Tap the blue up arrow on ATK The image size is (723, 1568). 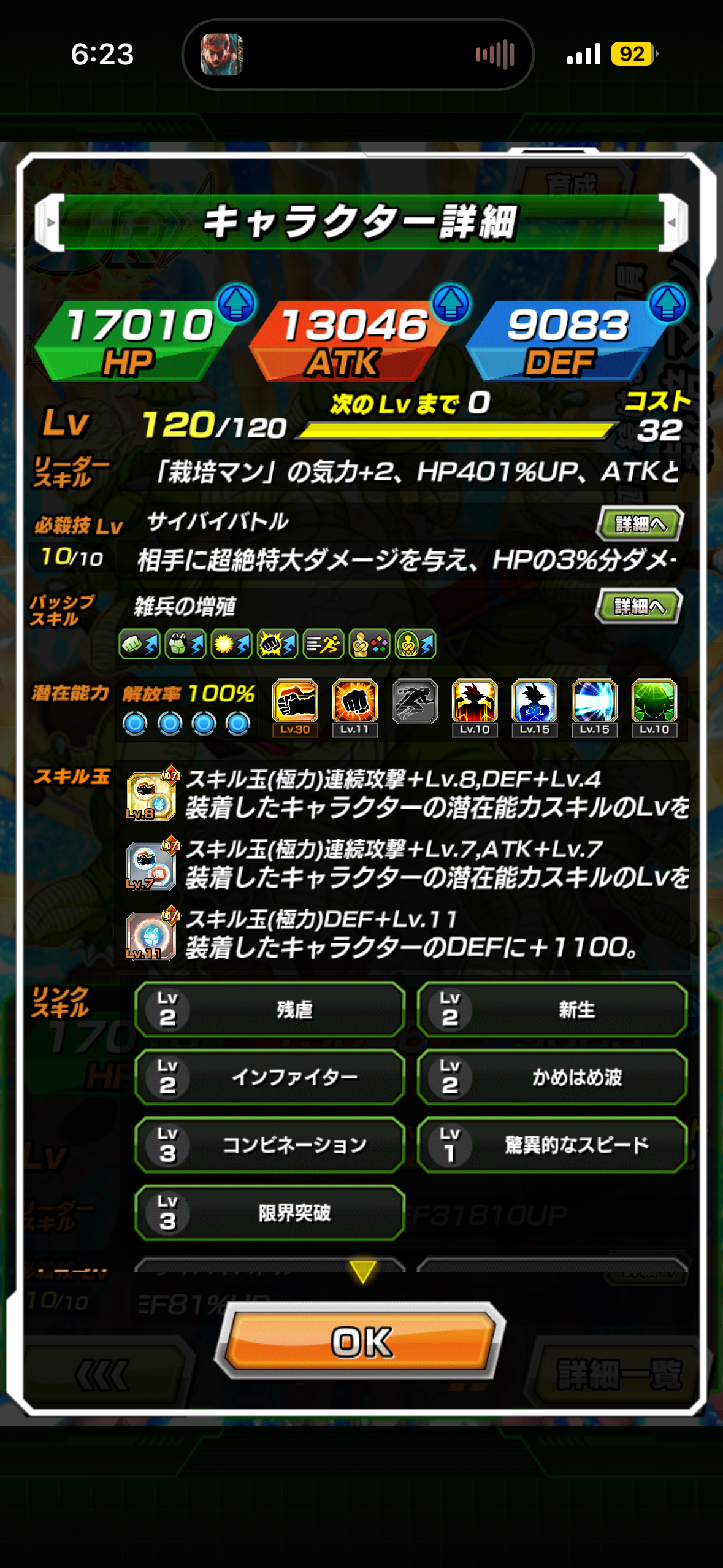pos(451,304)
